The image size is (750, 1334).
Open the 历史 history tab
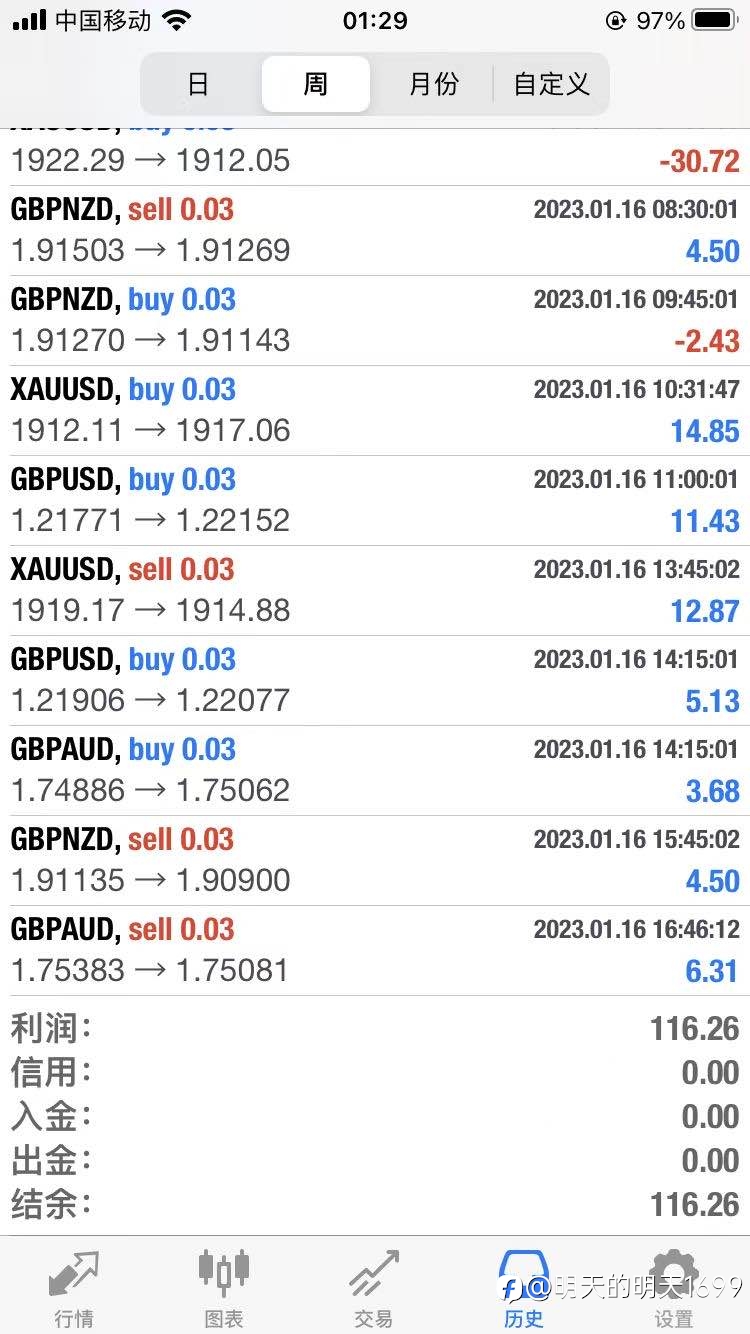click(524, 1288)
